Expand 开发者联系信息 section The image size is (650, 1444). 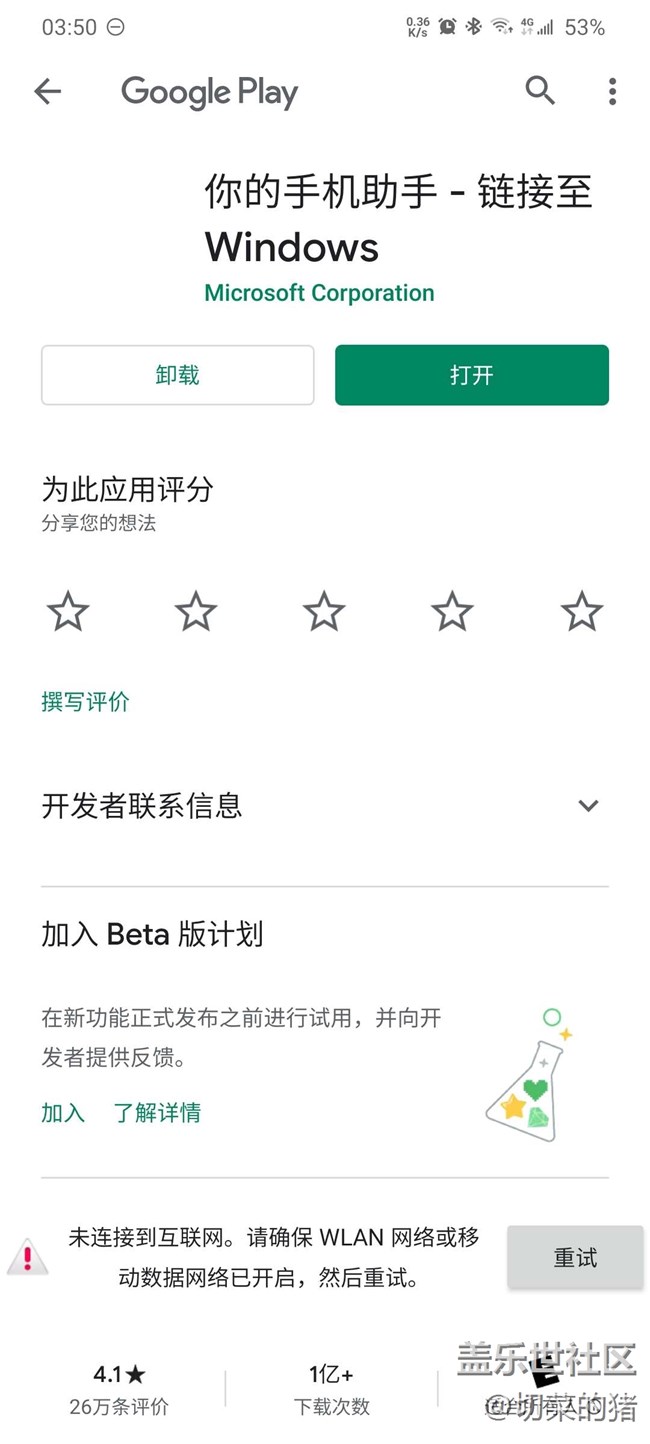click(588, 806)
